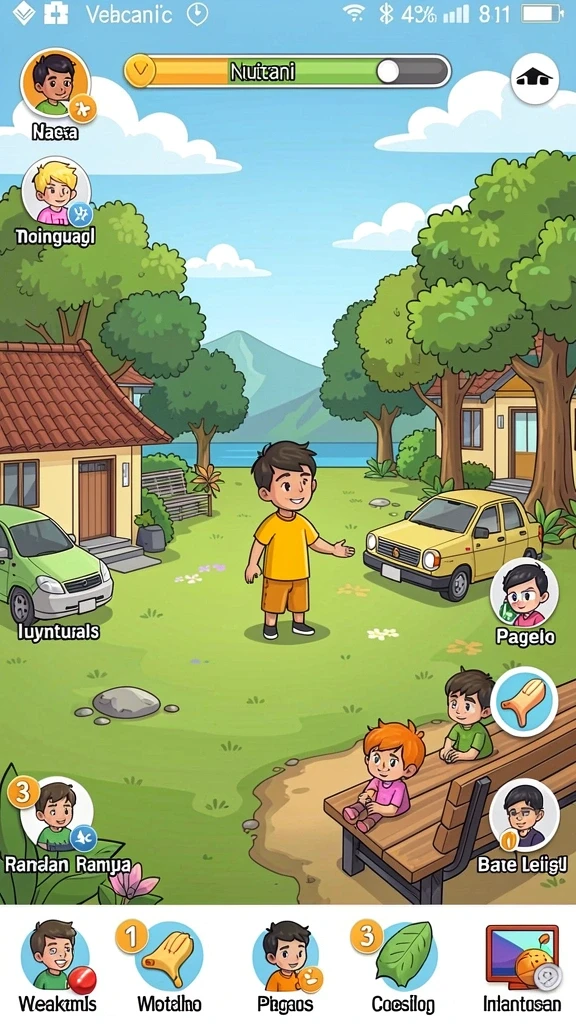
Task: Tap the round wood item button
Action: tap(524, 703)
